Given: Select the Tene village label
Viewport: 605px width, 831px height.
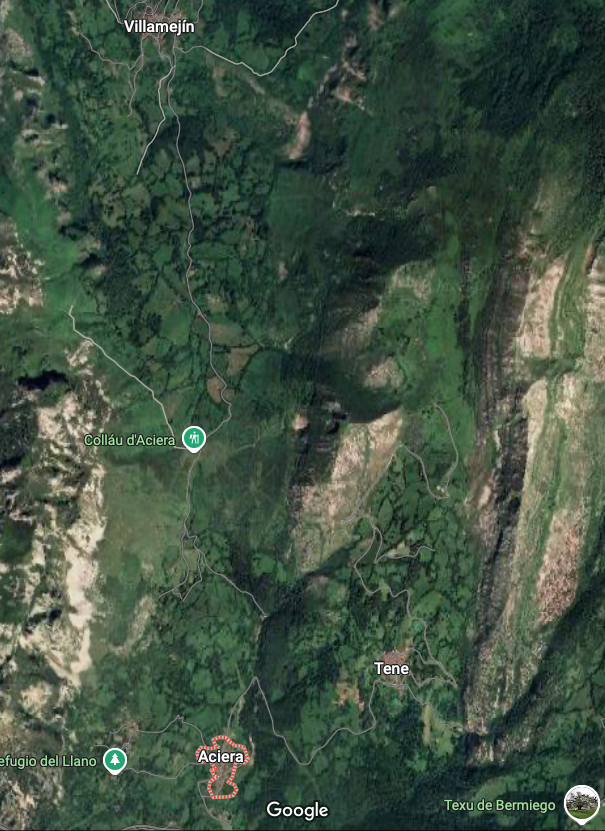Looking at the screenshot, I should pos(391,668).
